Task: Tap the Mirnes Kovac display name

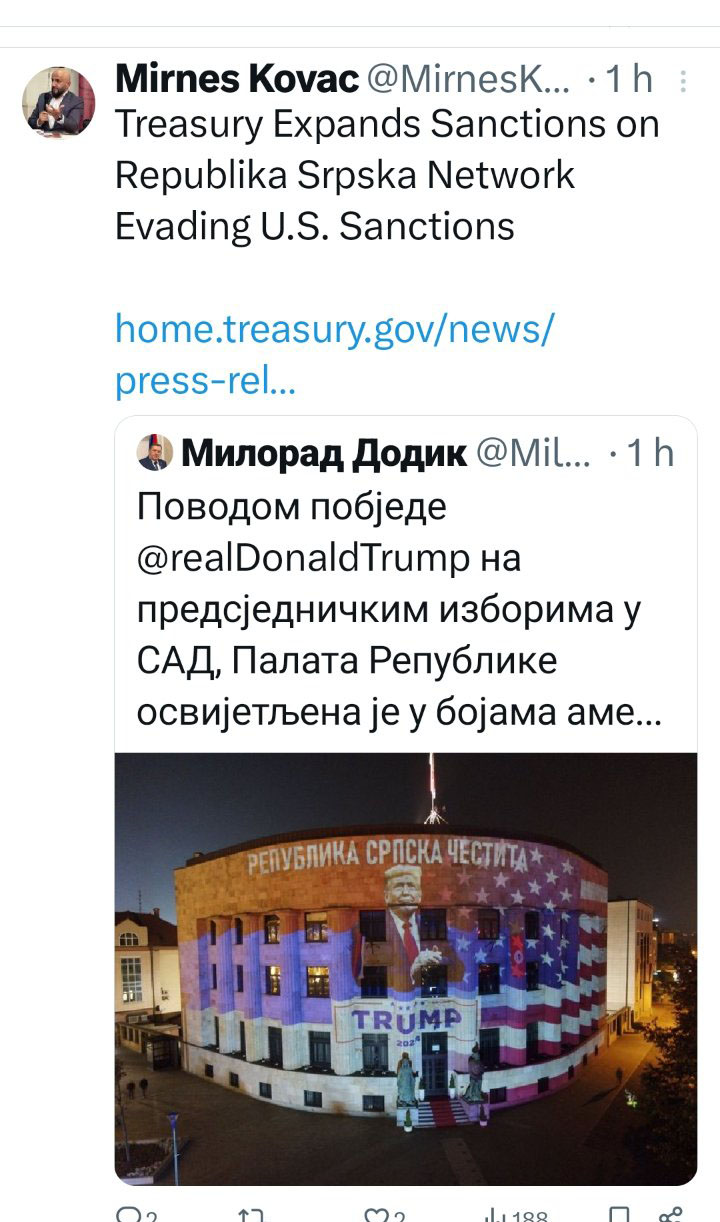Action: (235, 79)
